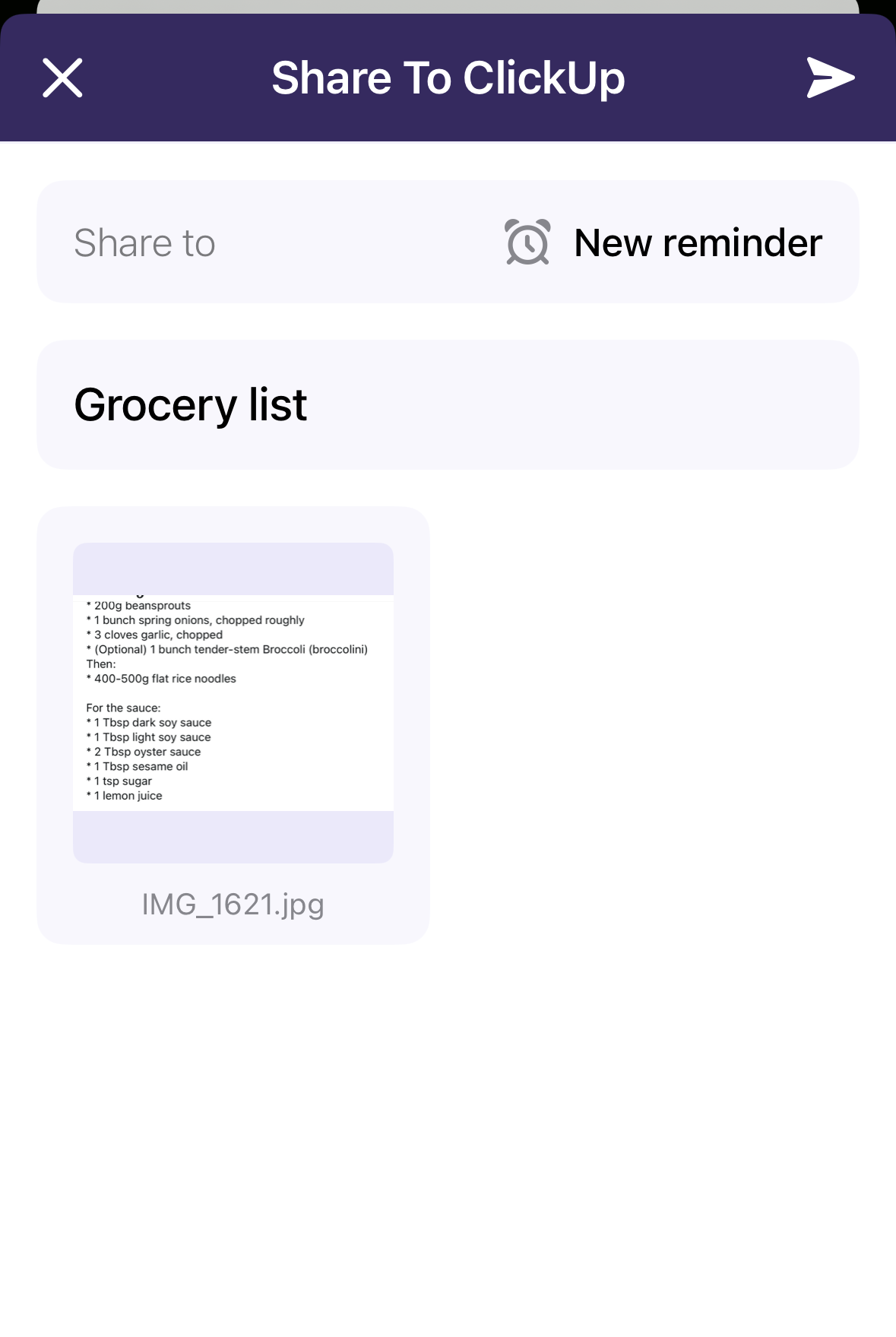Close the Share To ClickUp sheet

[62, 78]
